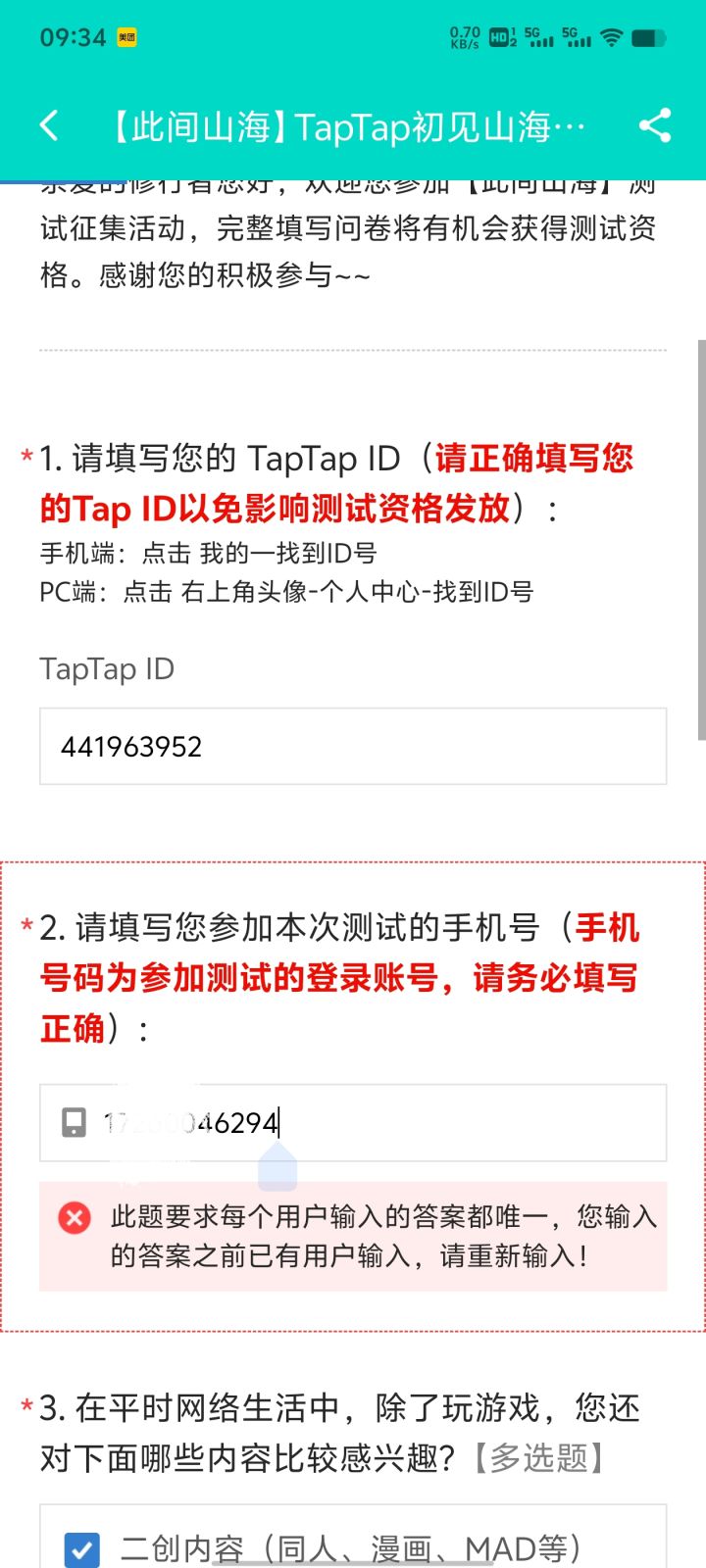Viewport: 706px width, 1568px height.
Task: Open the share icon for this survey
Action: click(655, 125)
